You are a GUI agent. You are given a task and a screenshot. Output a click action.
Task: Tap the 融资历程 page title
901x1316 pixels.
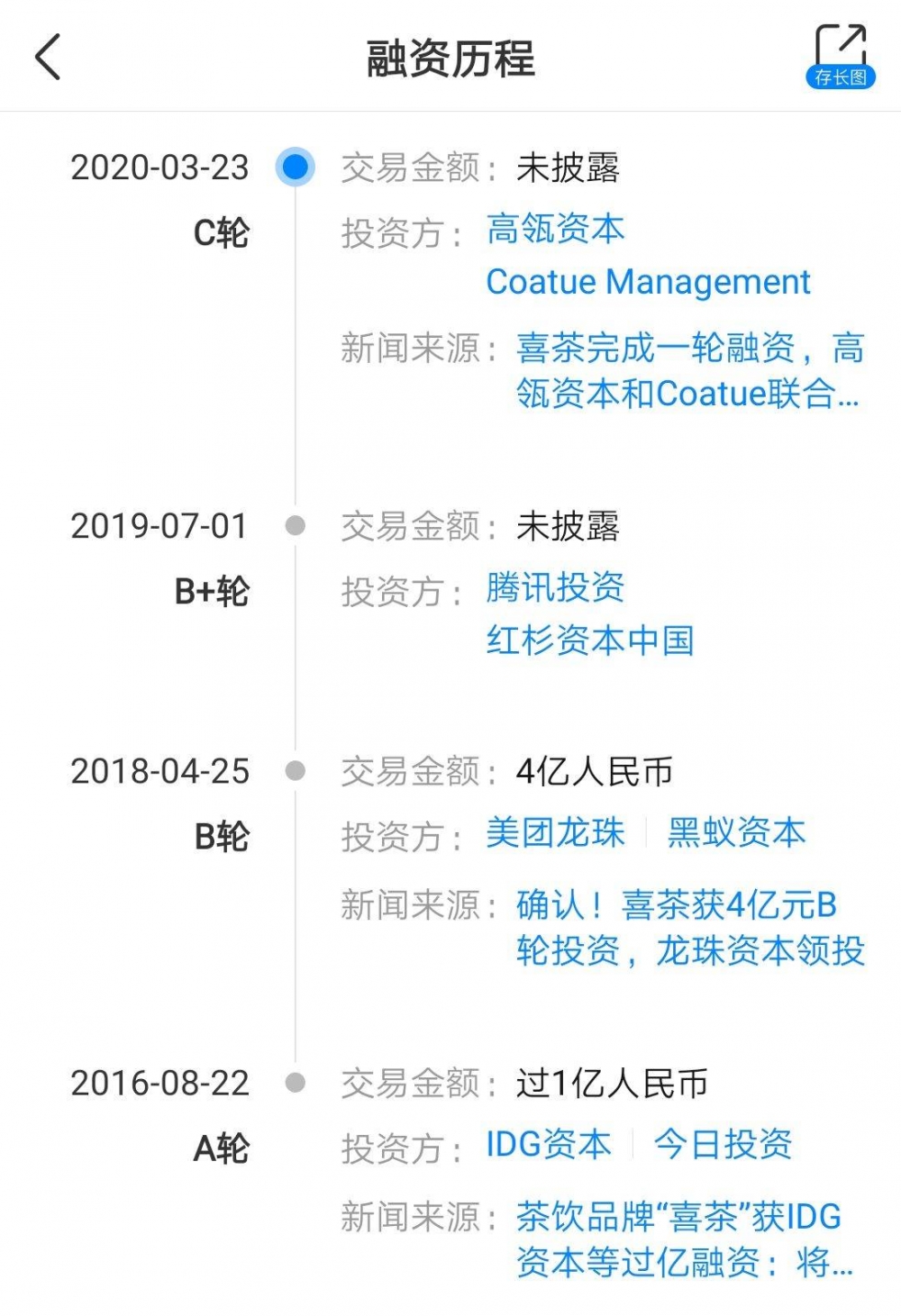450,56
